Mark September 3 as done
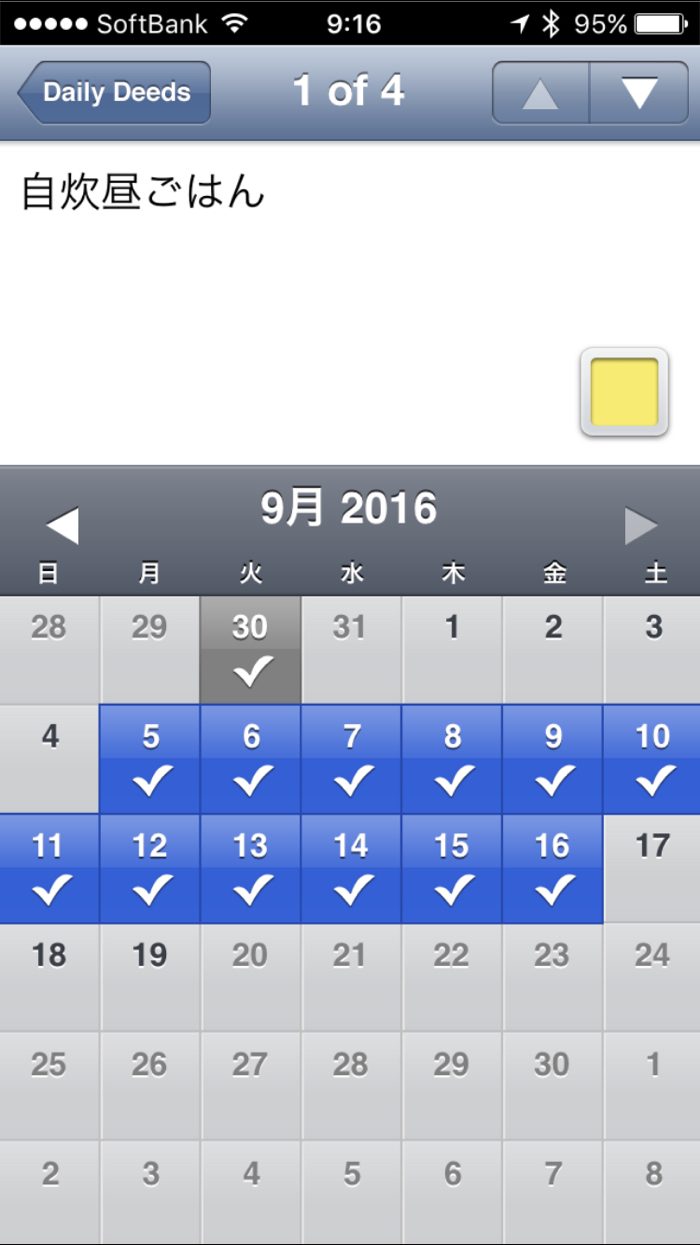This screenshot has width=700, height=1245. tap(652, 650)
